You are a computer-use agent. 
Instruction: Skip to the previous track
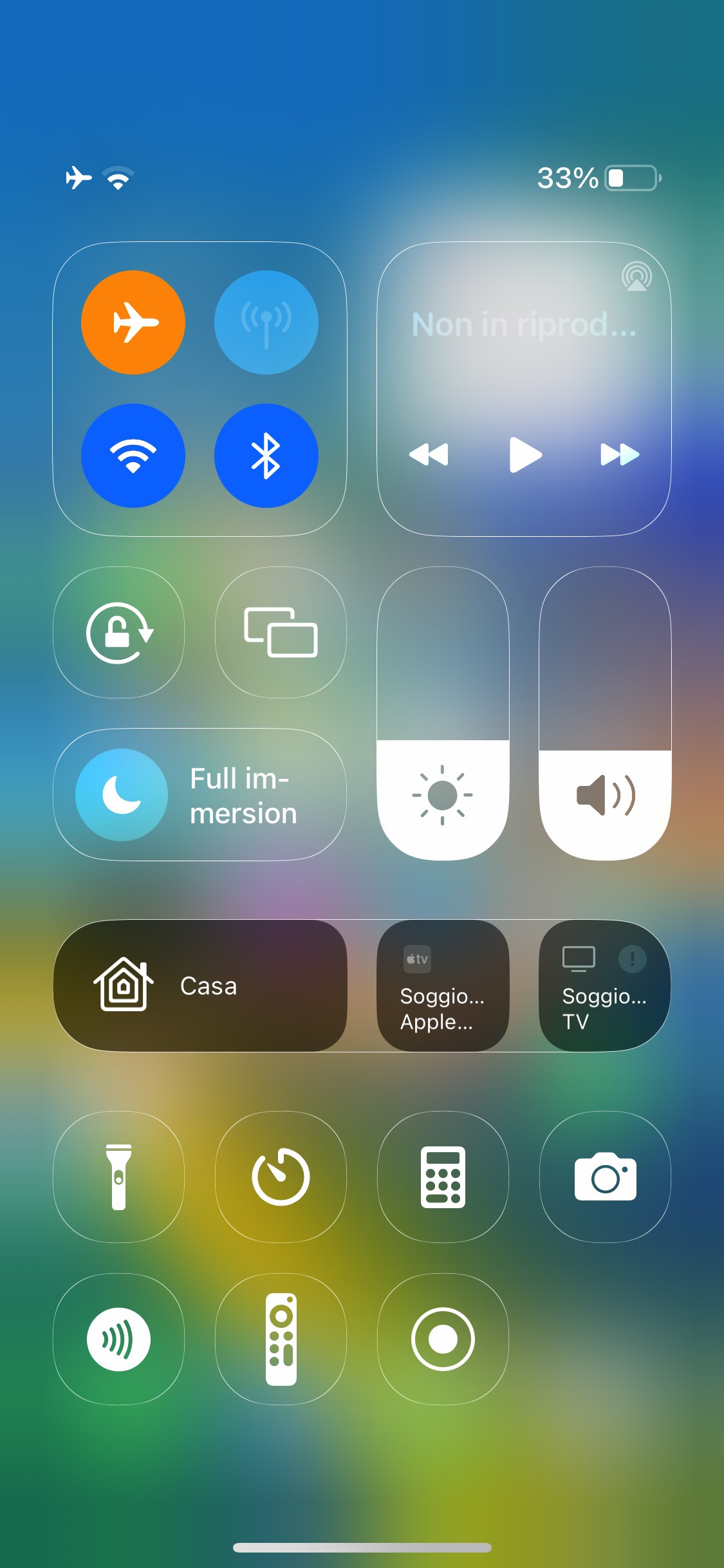coord(429,455)
